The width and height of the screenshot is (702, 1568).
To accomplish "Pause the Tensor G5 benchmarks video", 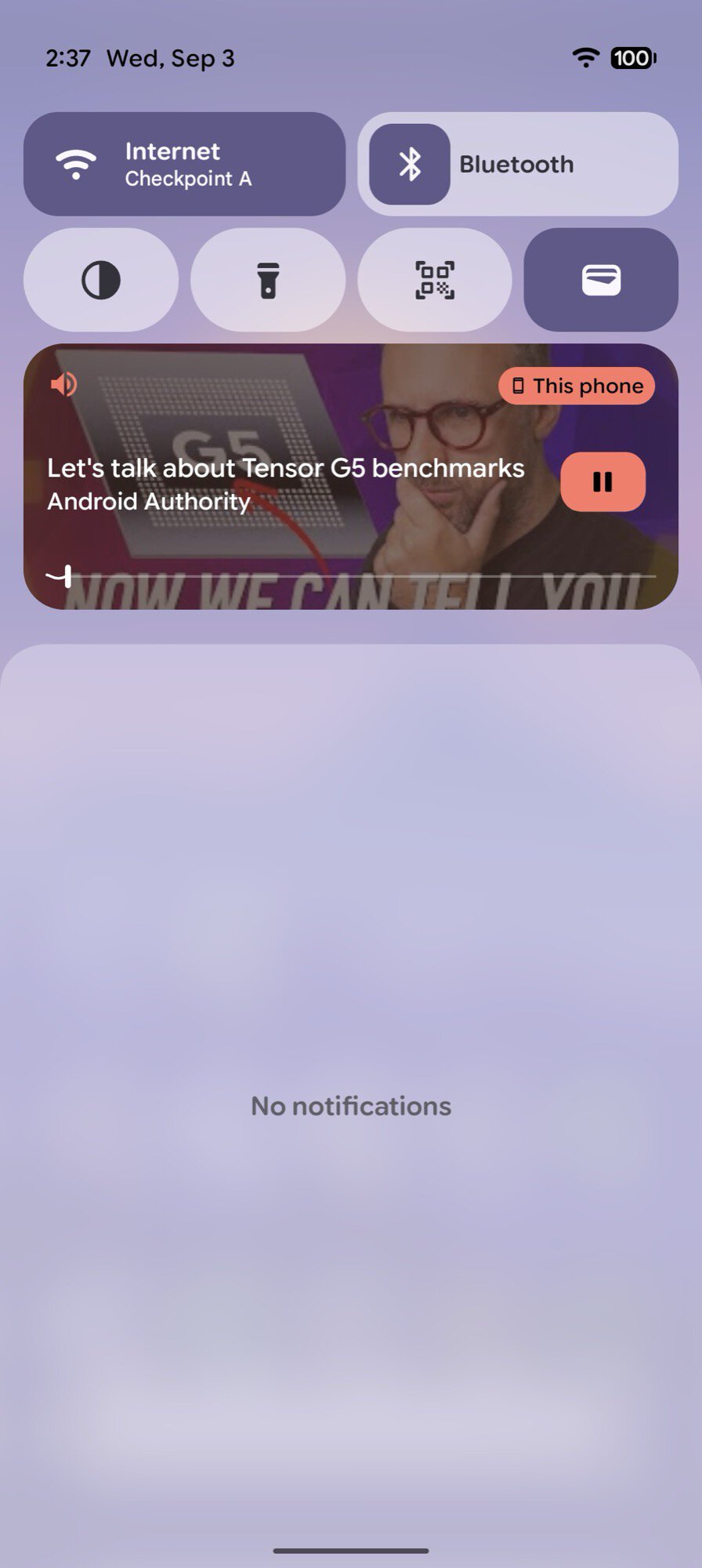I will point(602,481).
